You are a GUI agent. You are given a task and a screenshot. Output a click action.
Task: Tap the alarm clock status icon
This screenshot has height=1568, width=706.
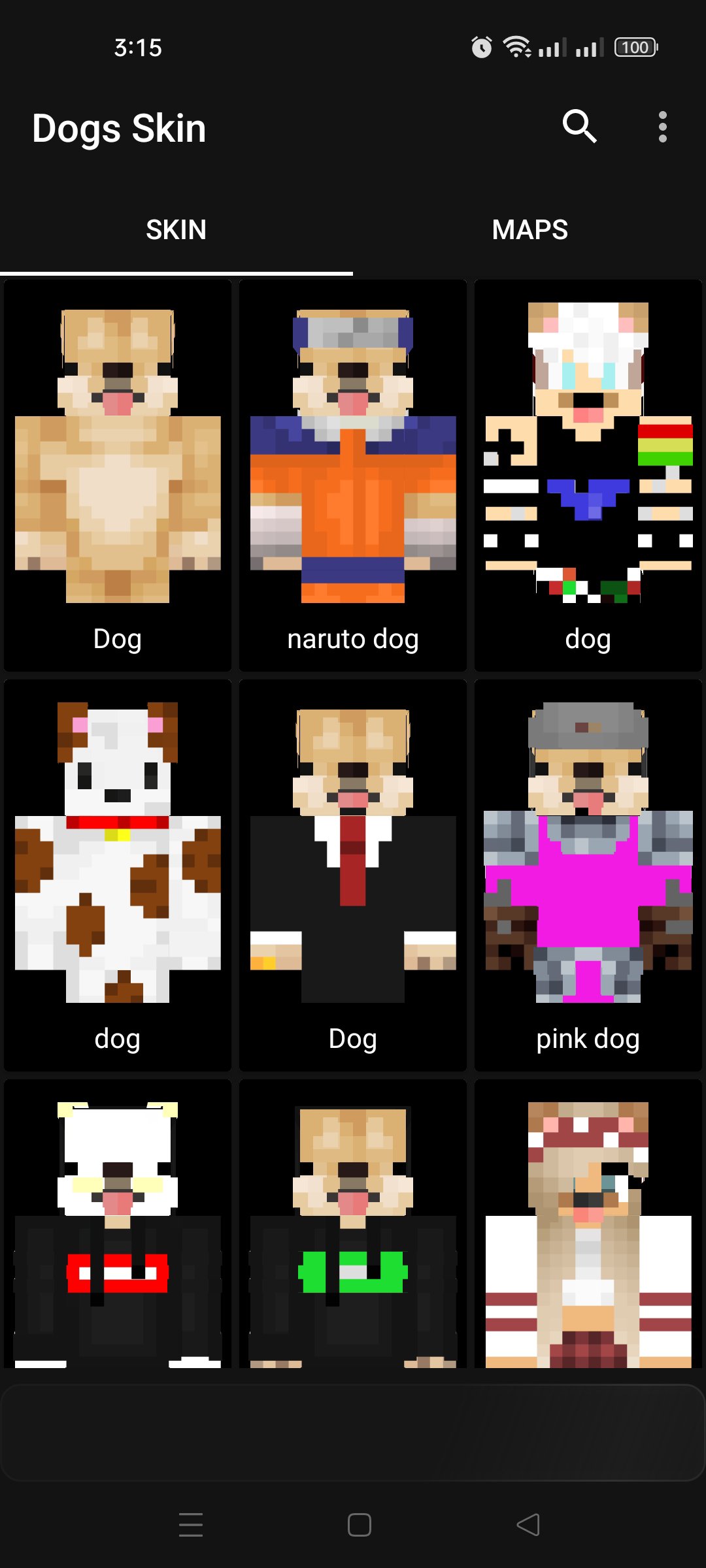(479, 48)
